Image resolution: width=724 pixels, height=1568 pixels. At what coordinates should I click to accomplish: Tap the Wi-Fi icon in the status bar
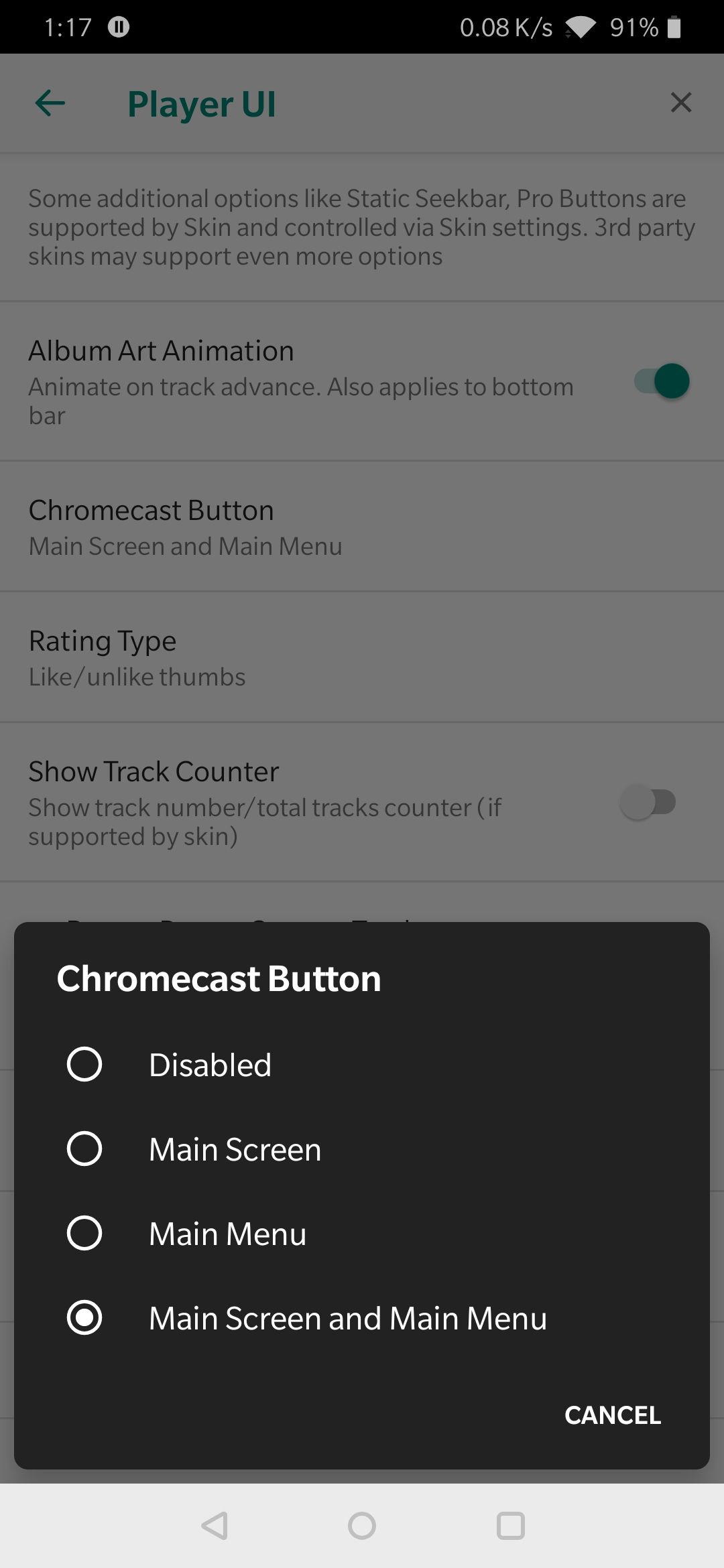pos(581,27)
